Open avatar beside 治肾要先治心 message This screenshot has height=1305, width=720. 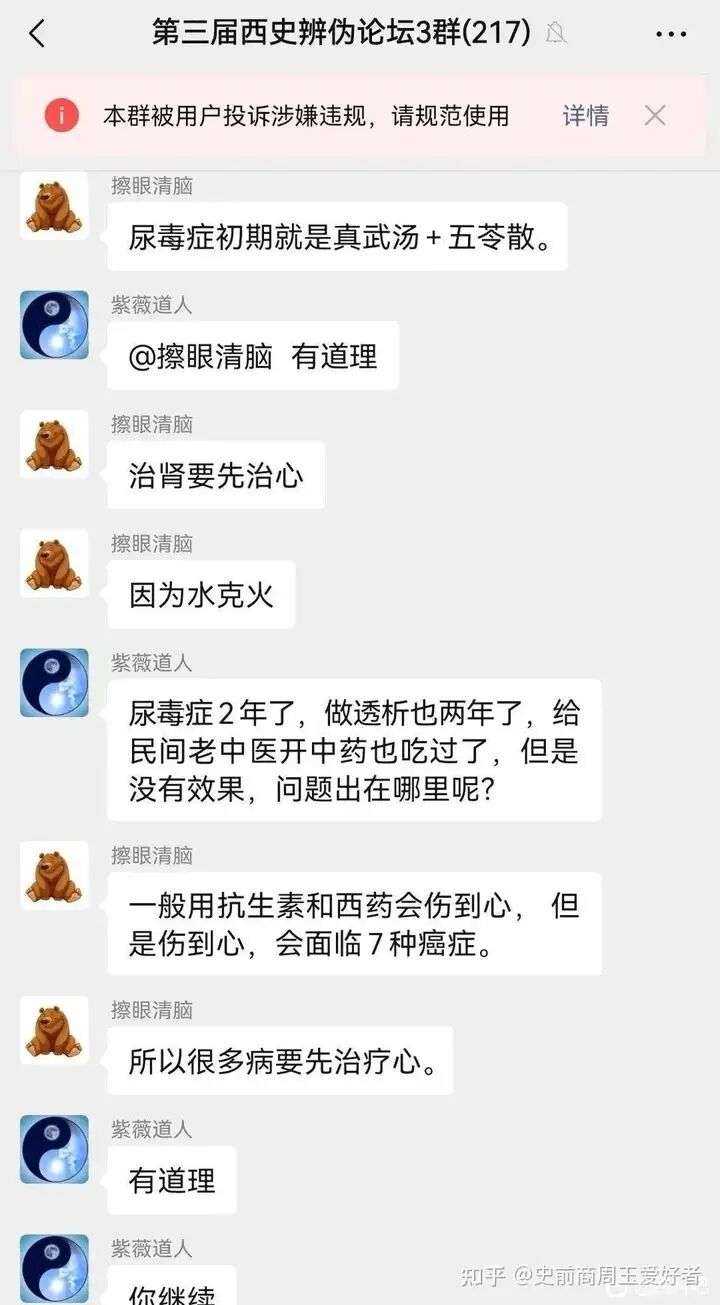tap(54, 444)
